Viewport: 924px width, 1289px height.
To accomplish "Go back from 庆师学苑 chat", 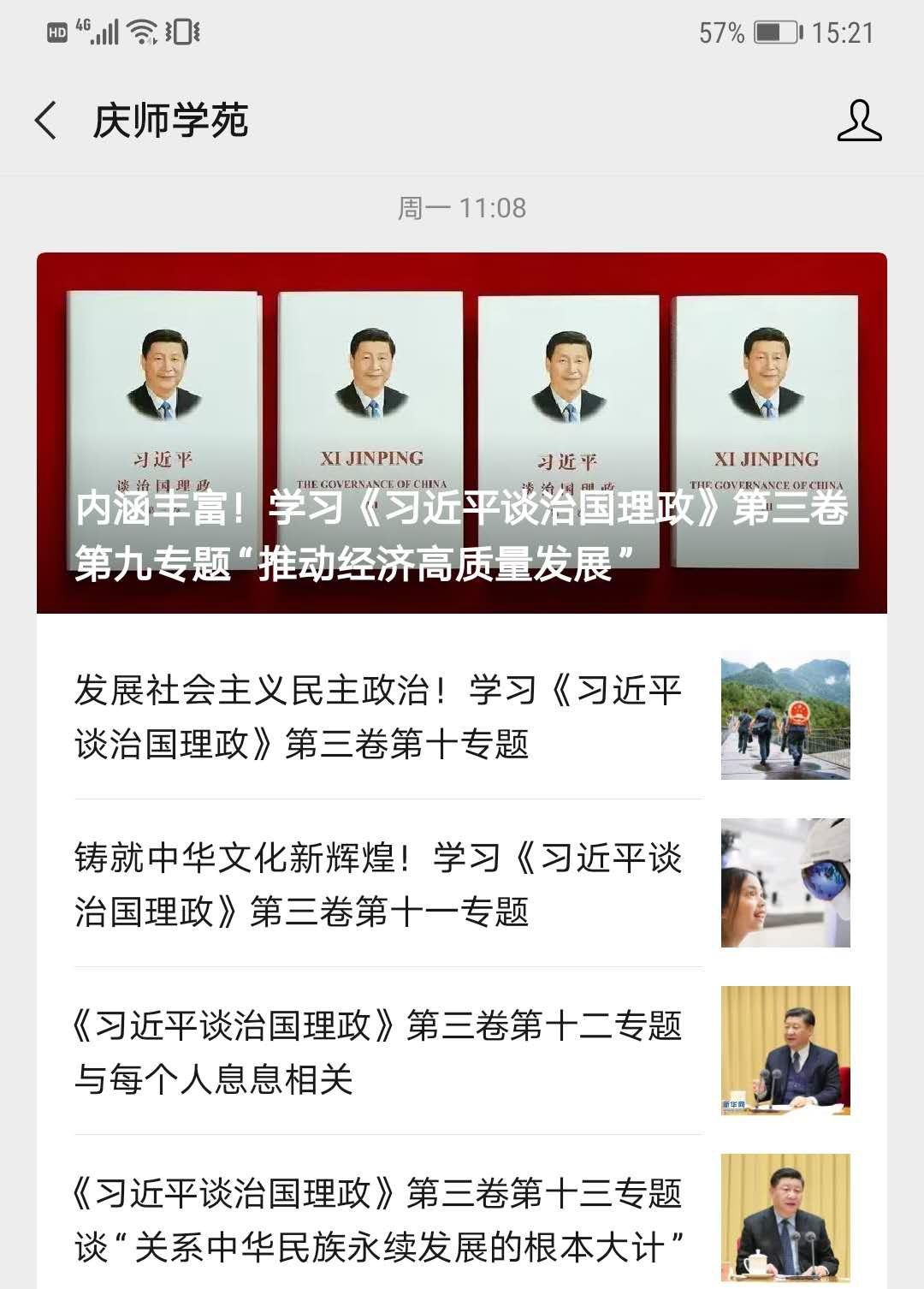I will coord(46,120).
